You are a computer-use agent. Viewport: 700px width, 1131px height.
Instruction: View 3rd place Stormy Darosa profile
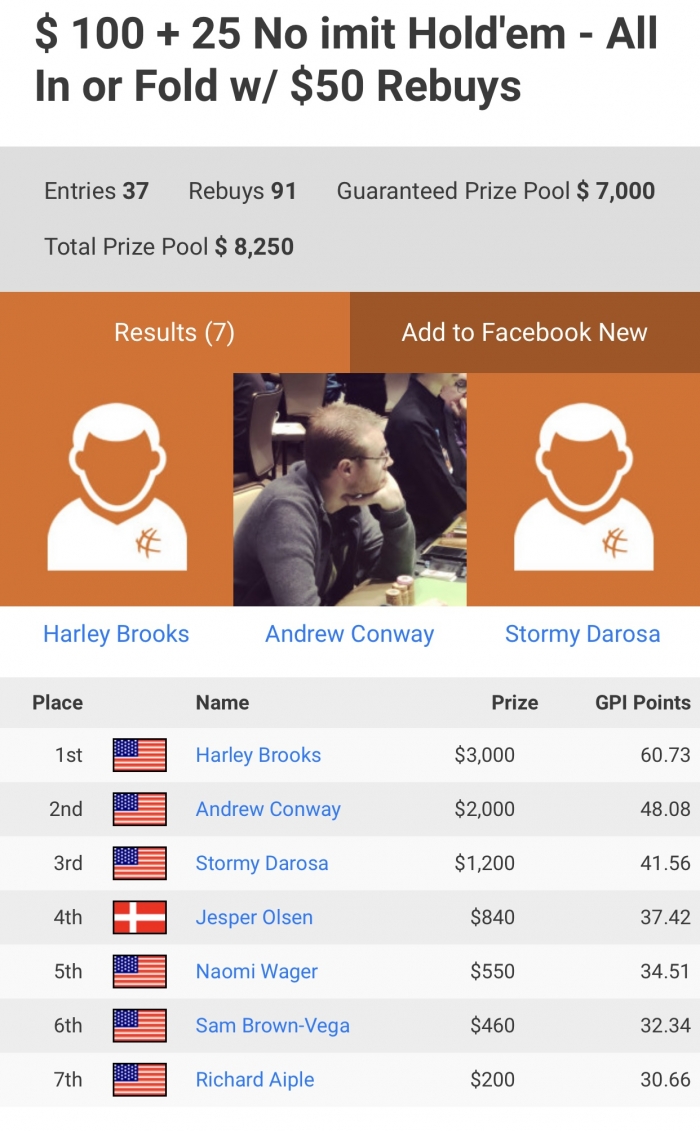click(x=262, y=863)
